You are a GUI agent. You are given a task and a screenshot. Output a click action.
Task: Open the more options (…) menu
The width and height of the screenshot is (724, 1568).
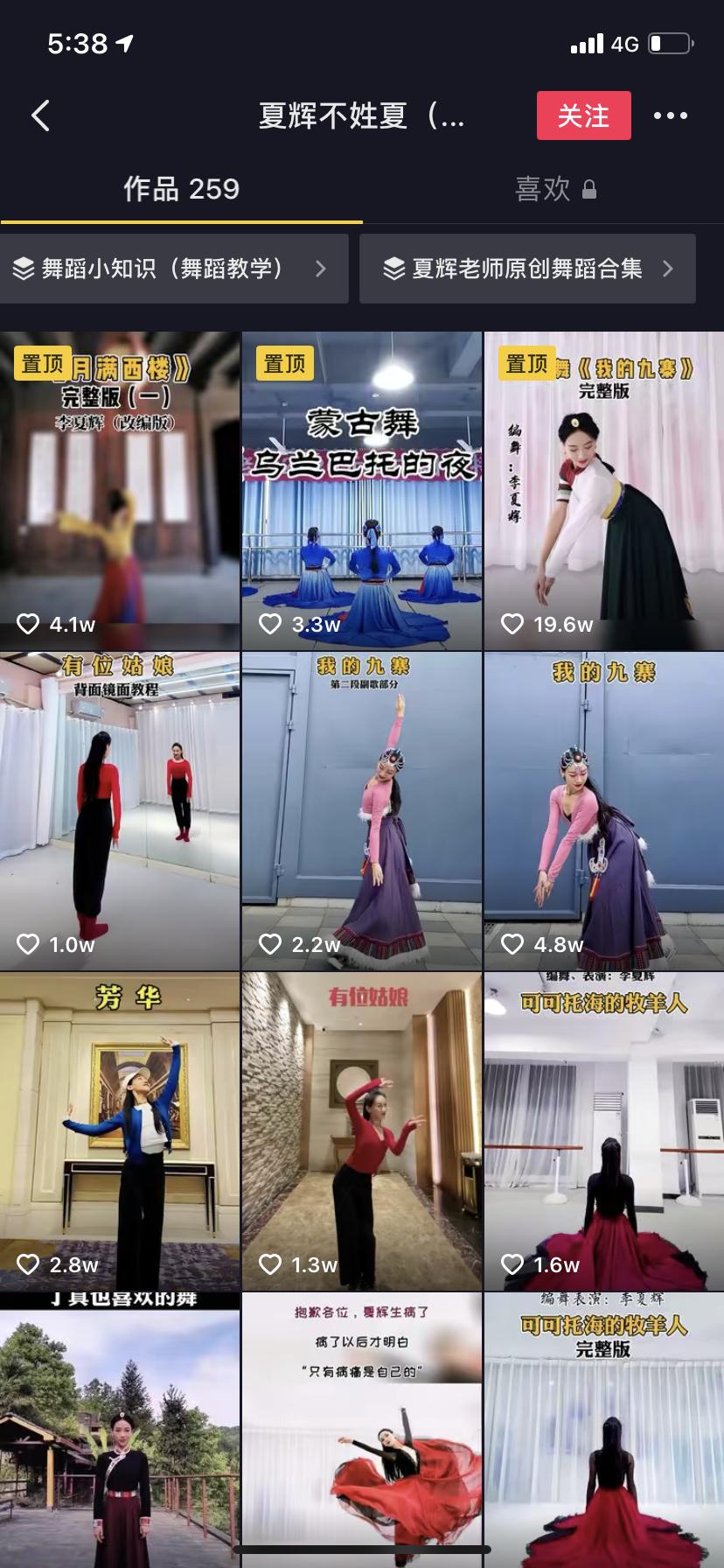(x=672, y=115)
